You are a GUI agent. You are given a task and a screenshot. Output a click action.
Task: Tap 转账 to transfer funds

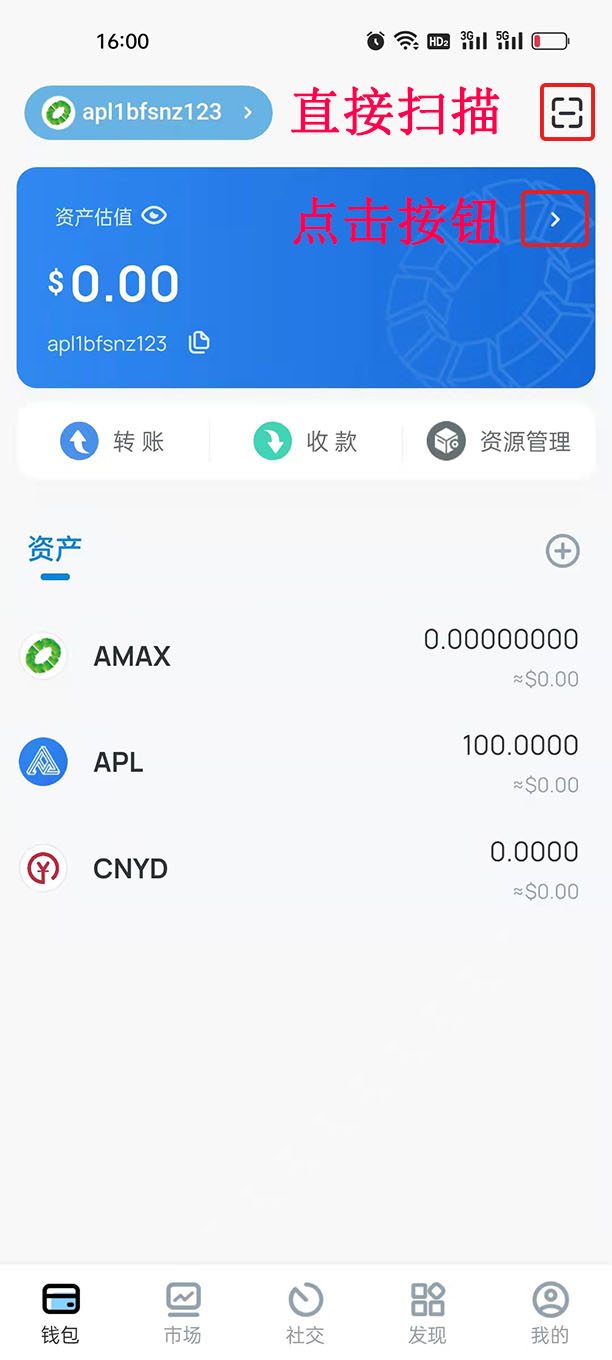coord(112,441)
